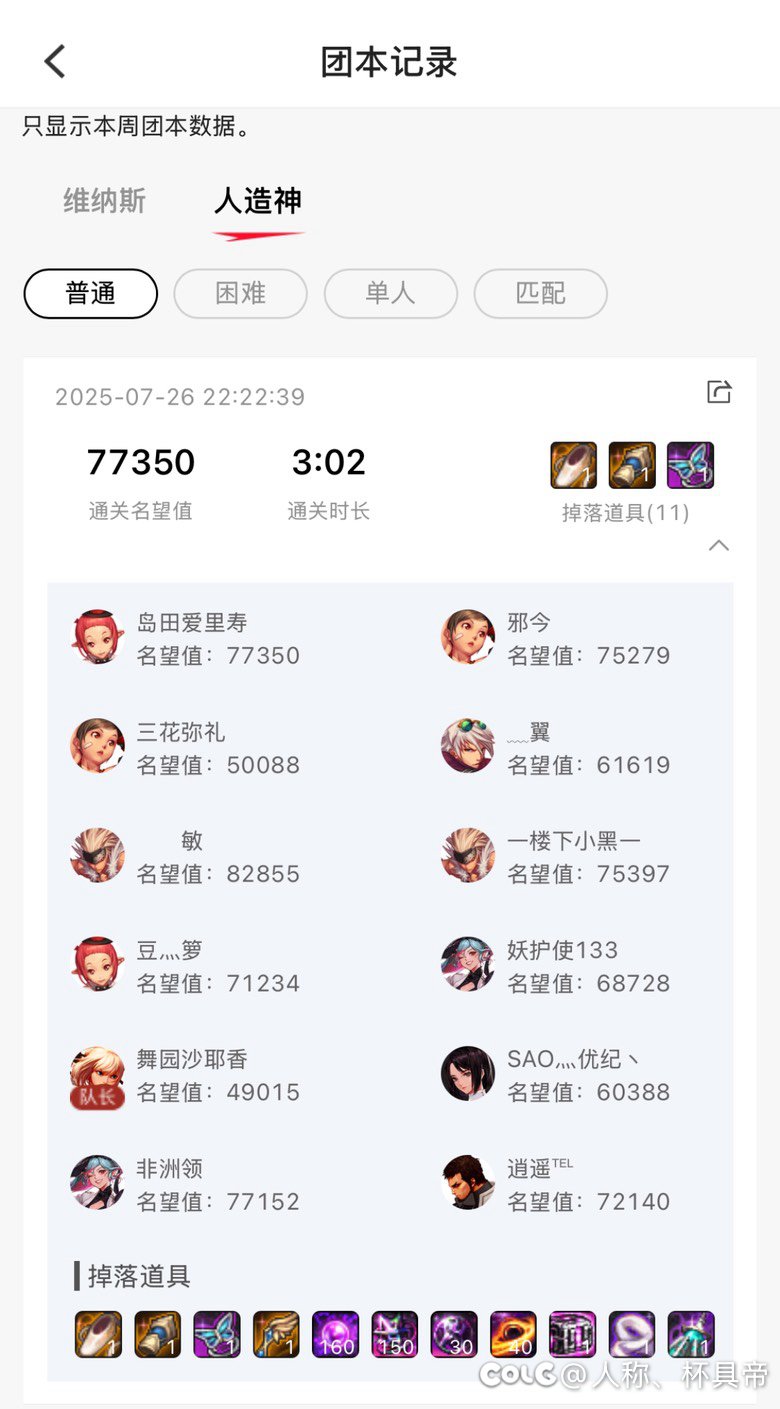780x1409 pixels.
Task: Filter by 单人 mode
Action: 391,294
